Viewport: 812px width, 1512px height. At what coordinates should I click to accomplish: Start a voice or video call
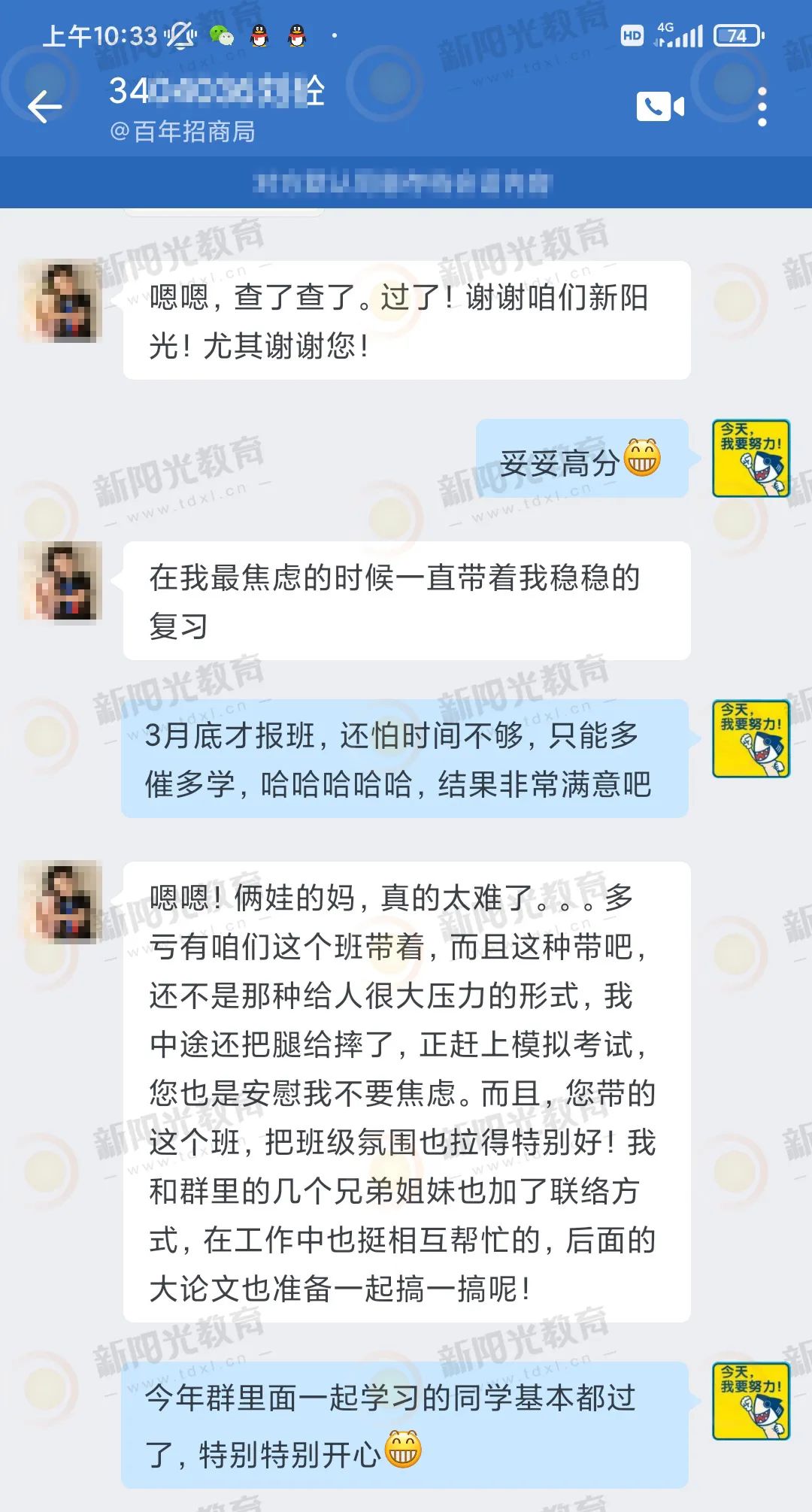click(x=660, y=107)
